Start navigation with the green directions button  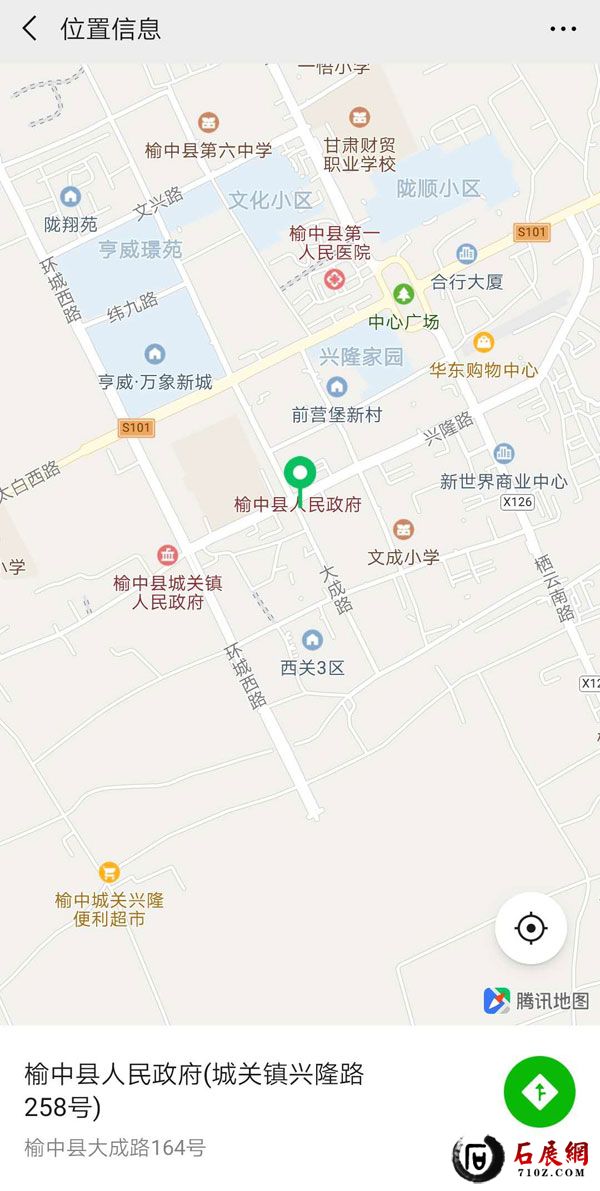point(540,1091)
